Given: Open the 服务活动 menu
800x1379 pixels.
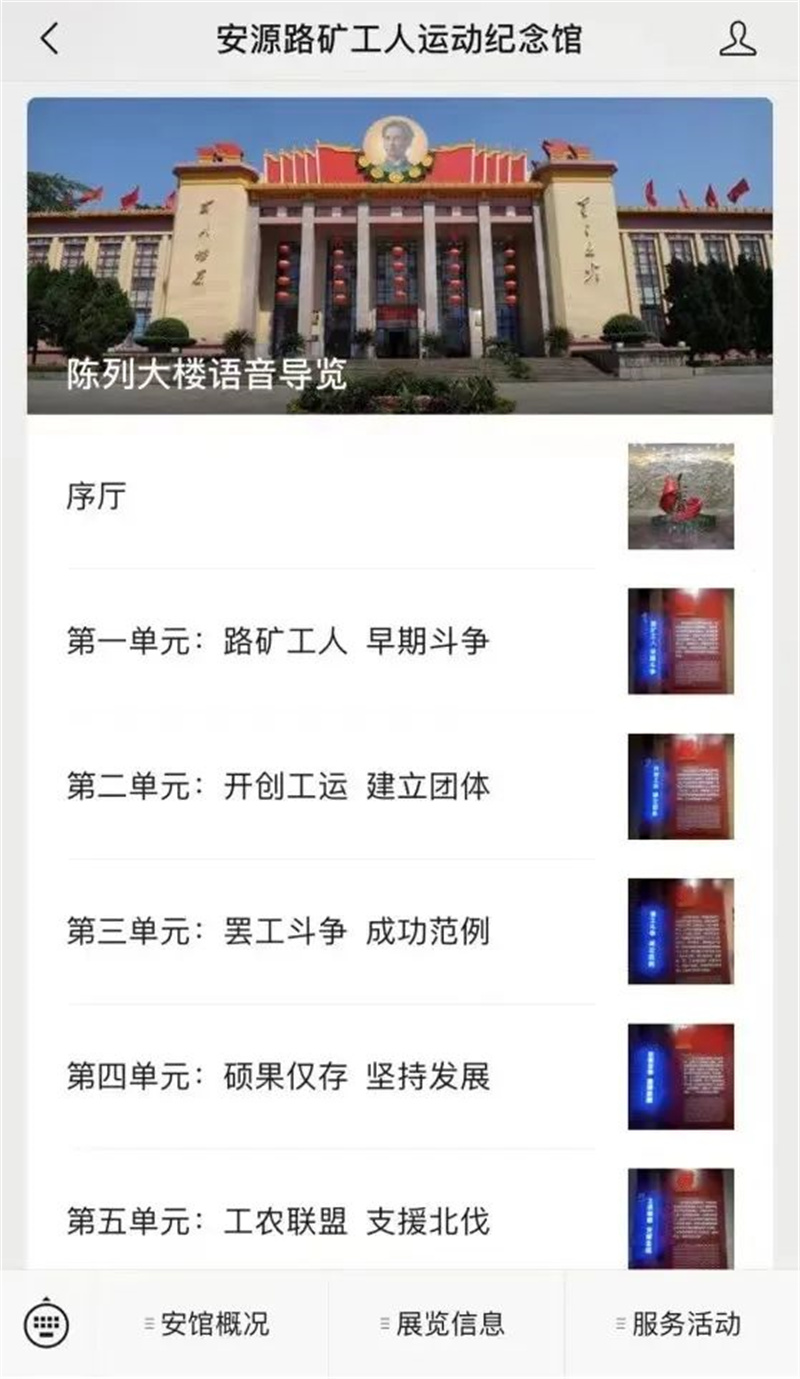Looking at the screenshot, I should pos(682,1324).
